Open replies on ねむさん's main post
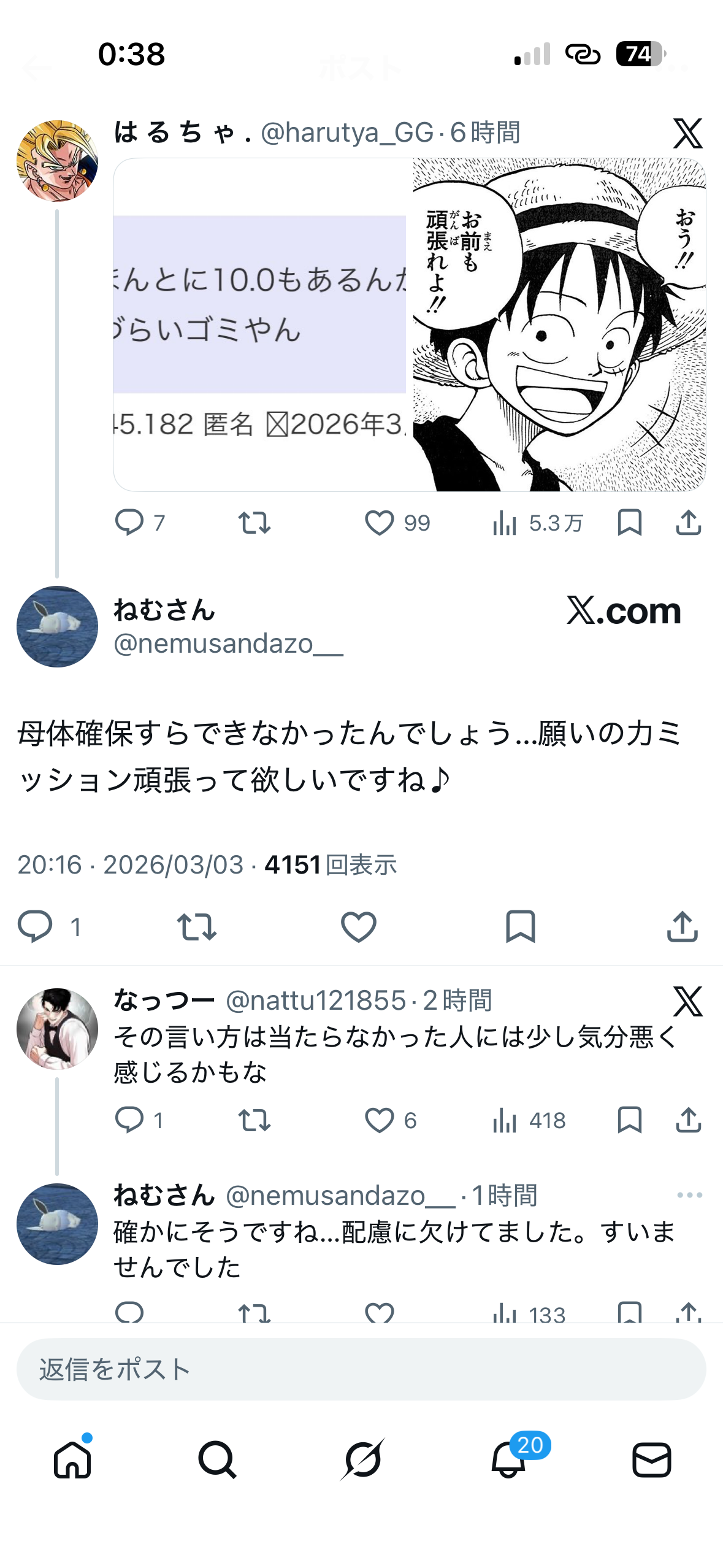This screenshot has height=1568, width=723. click(35, 926)
